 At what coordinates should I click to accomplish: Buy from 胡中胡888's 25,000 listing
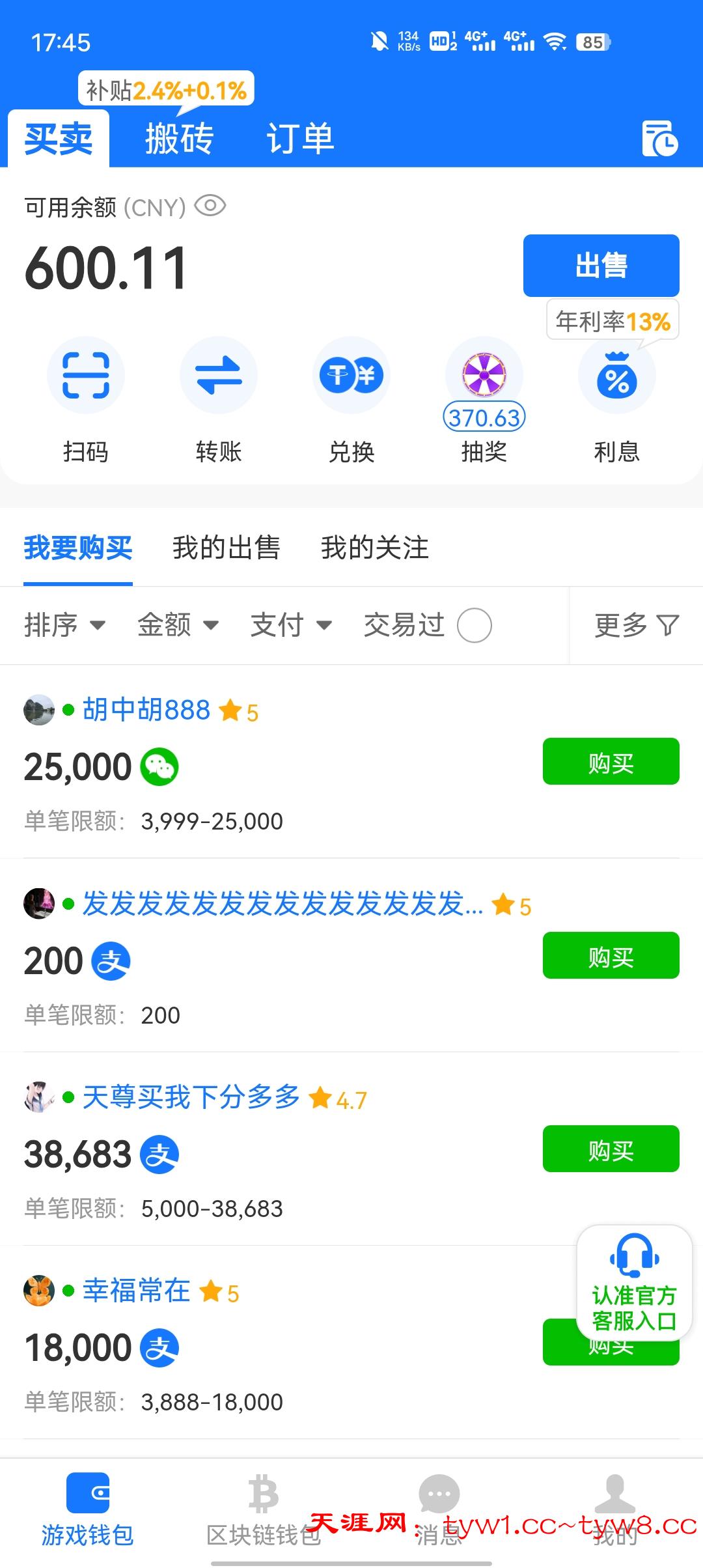(x=611, y=761)
